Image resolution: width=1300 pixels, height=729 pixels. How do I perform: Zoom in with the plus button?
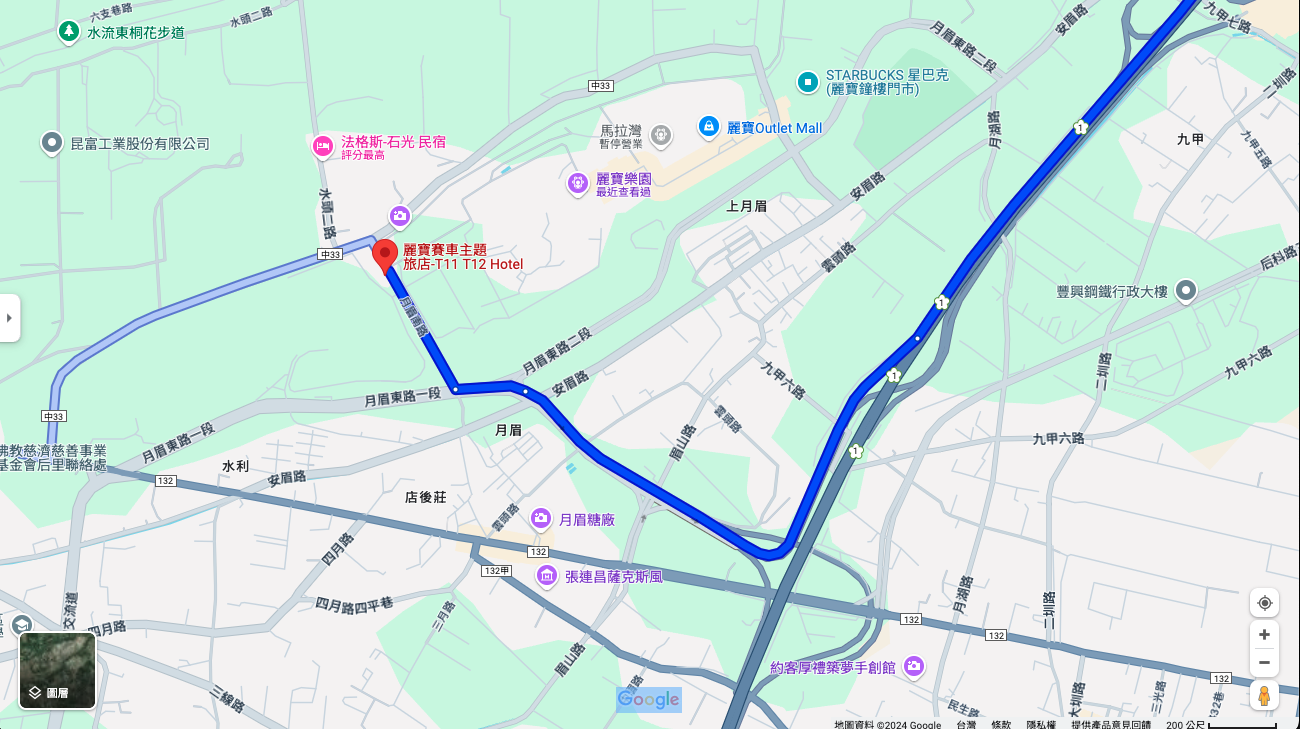(x=1264, y=635)
